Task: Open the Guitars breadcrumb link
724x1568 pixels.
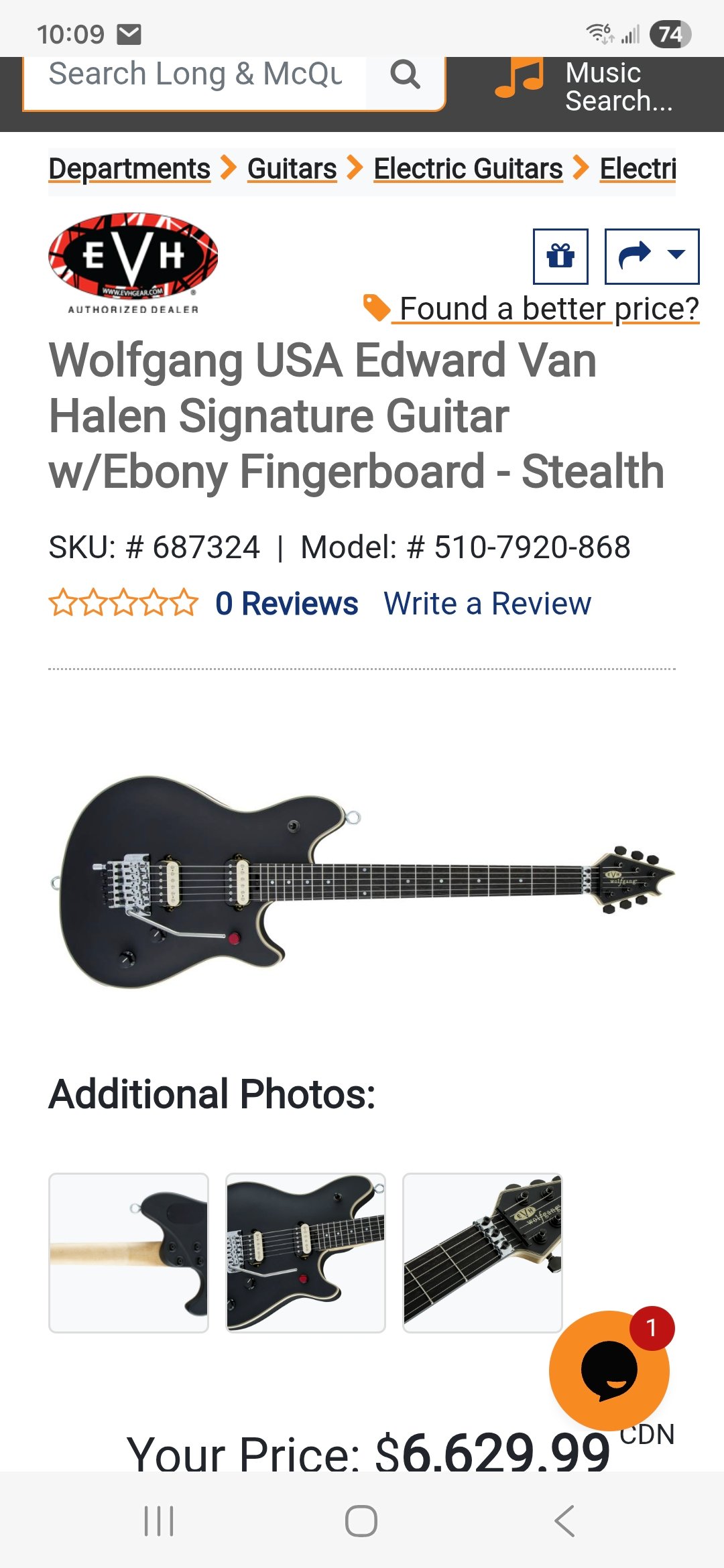Action: [x=292, y=169]
